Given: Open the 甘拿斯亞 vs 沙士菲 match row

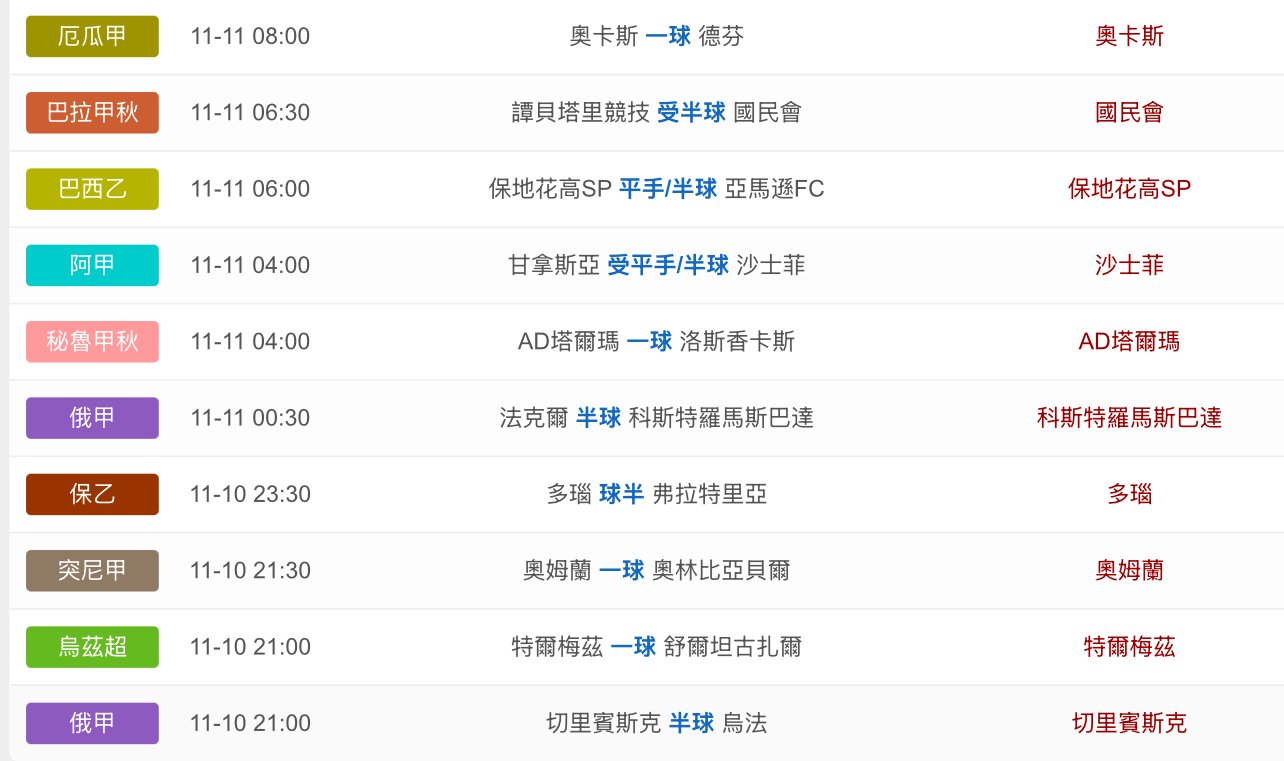Looking at the screenshot, I should (x=656, y=265).
